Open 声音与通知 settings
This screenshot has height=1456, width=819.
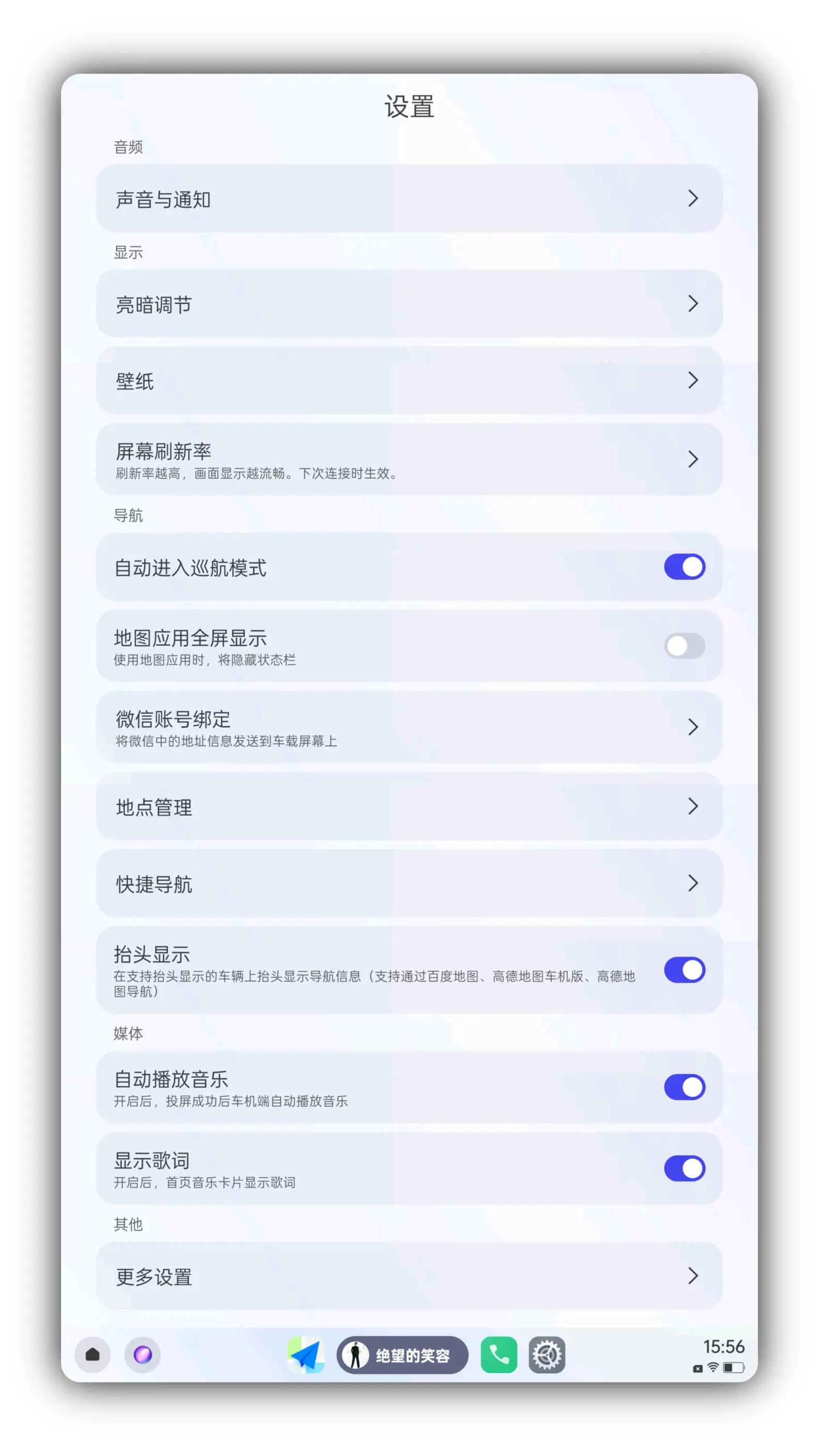(409, 199)
